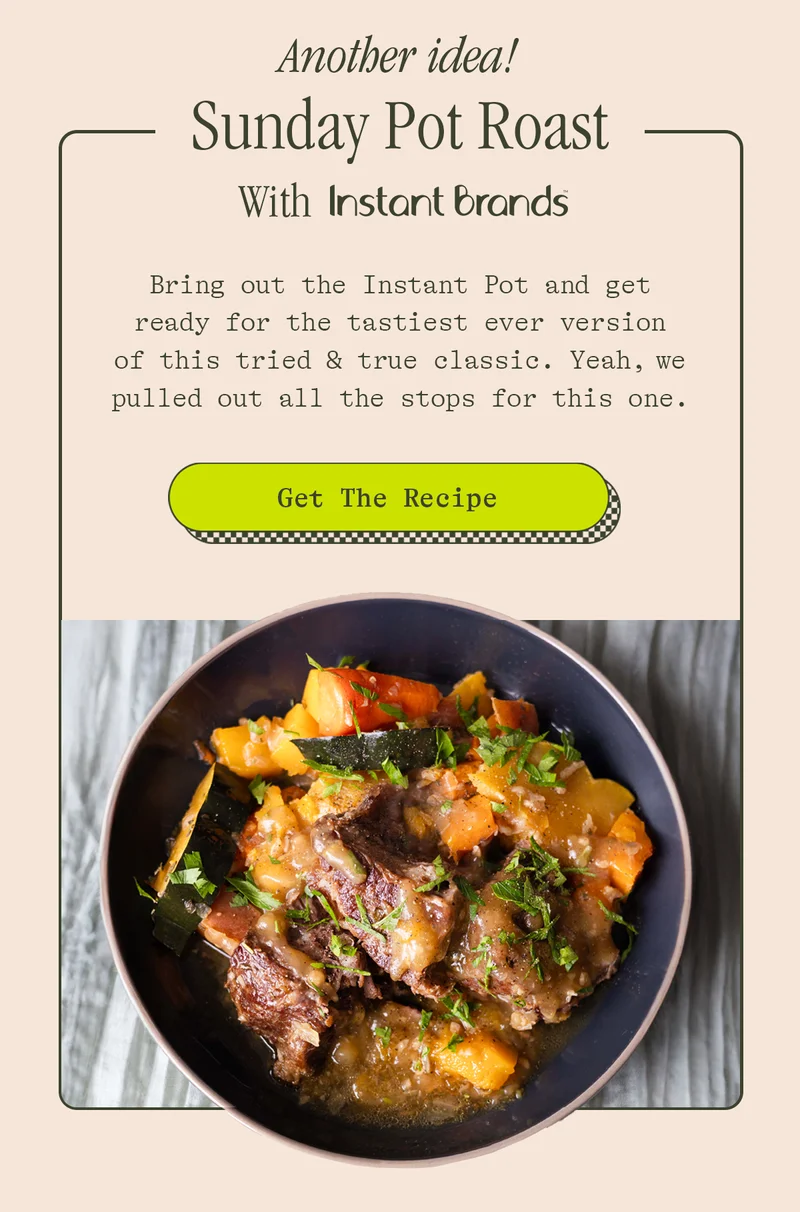Select the word Instant Pot in the paragraph
Image resolution: width=800 pixels, height=1212 pixels.
tap(432, 284)
